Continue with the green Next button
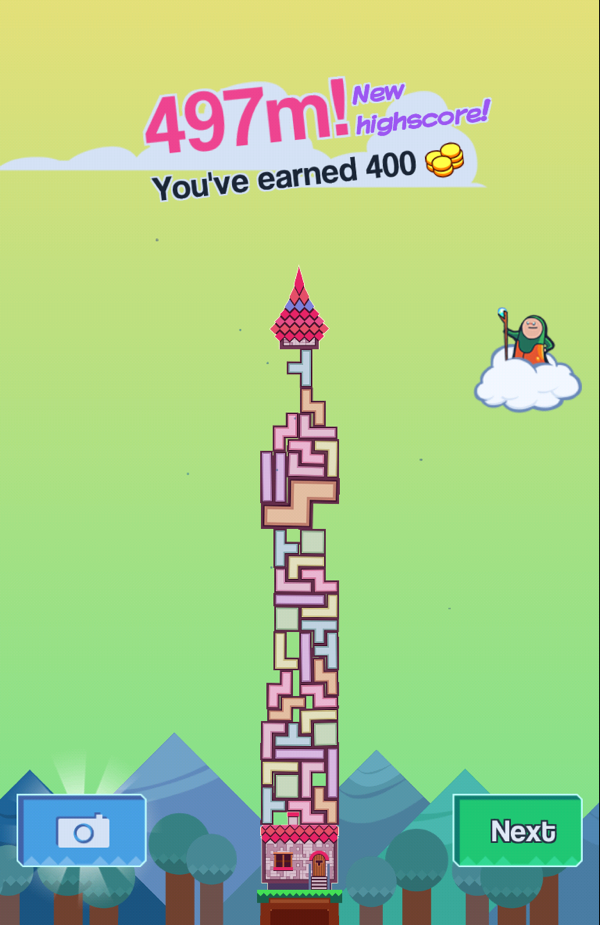This screenshot has width=600, height=925. tap(517, 830)
